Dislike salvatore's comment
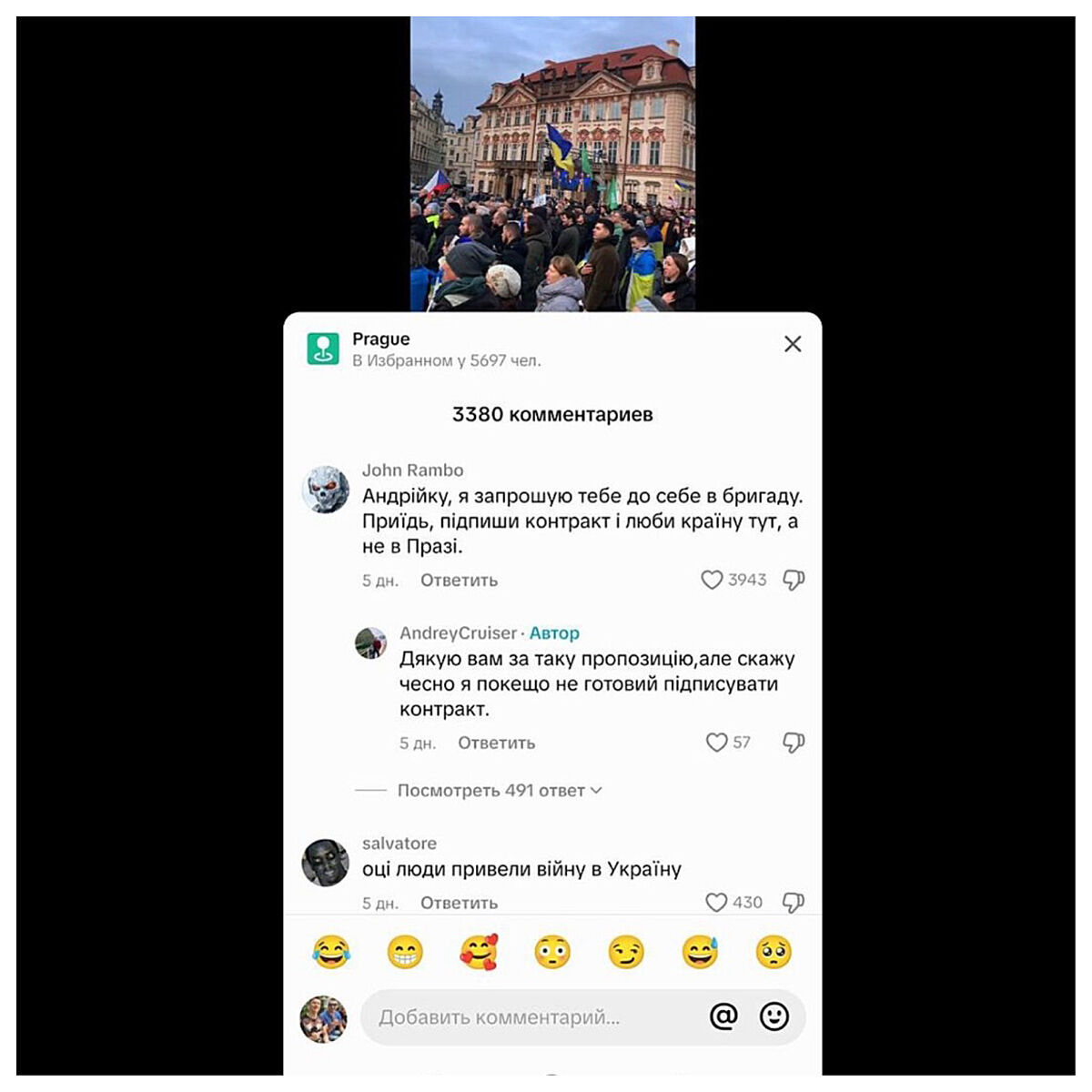Image resolution: width=1092 pixels, height=1092 pixels. pyautogui.click(x=794, y=902)
